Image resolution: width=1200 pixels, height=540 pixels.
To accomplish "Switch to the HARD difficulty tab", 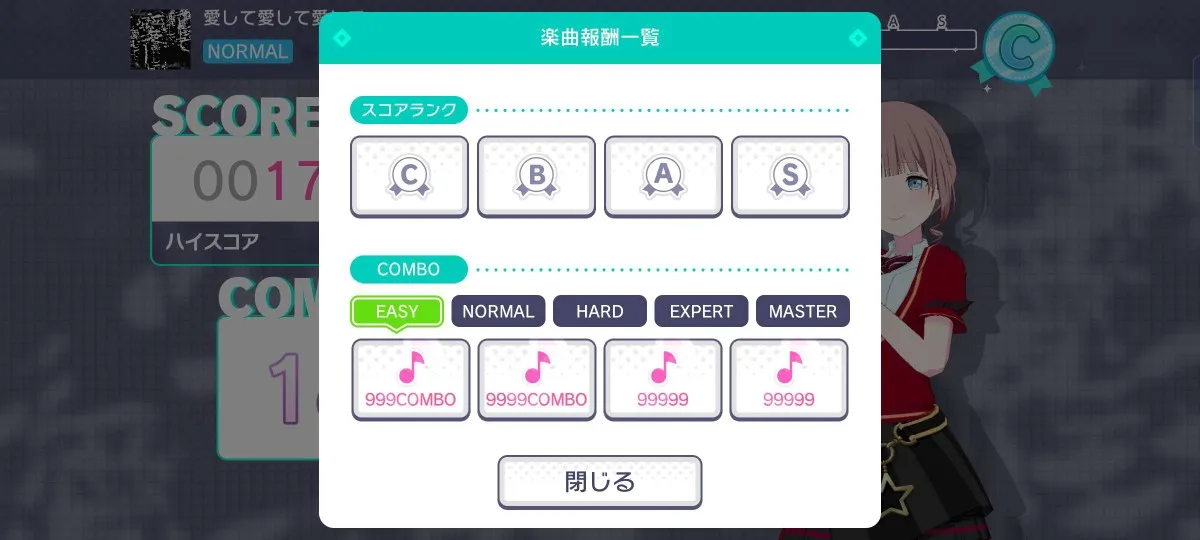I will click(600, 311).
